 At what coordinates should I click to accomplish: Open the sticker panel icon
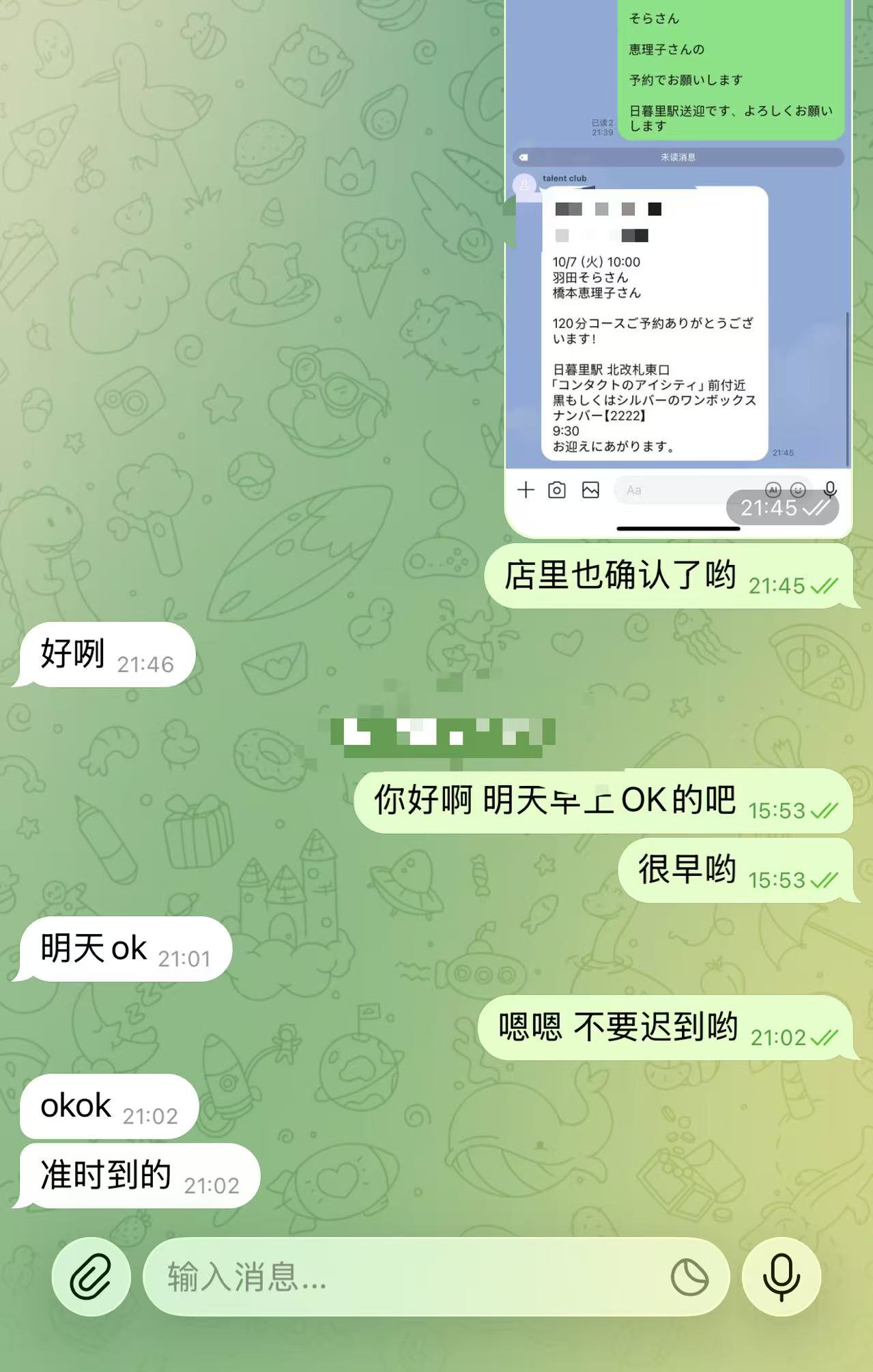point(689,1277)
